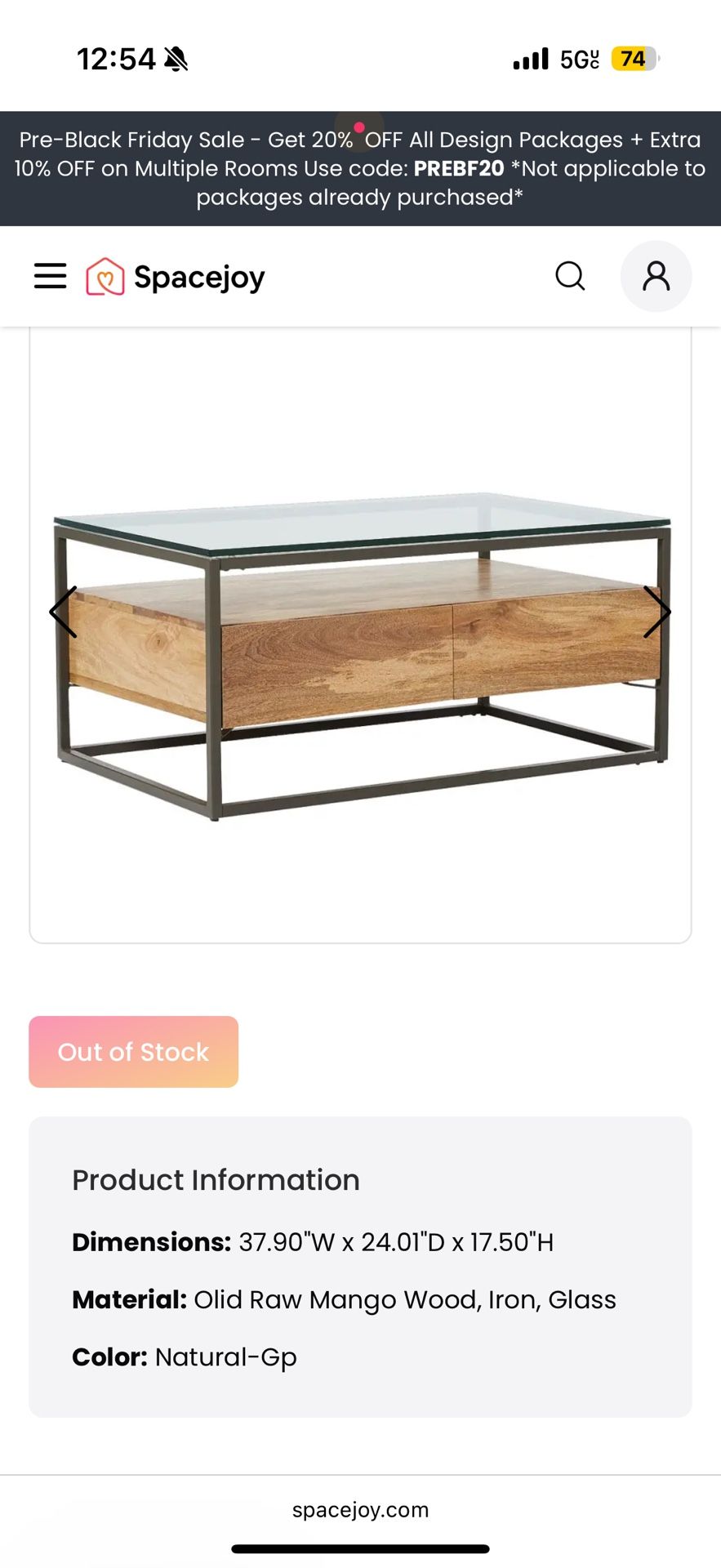Click the Out of Stock badge
Screen dimensions: 721x1568
[x=132, y=1051]
